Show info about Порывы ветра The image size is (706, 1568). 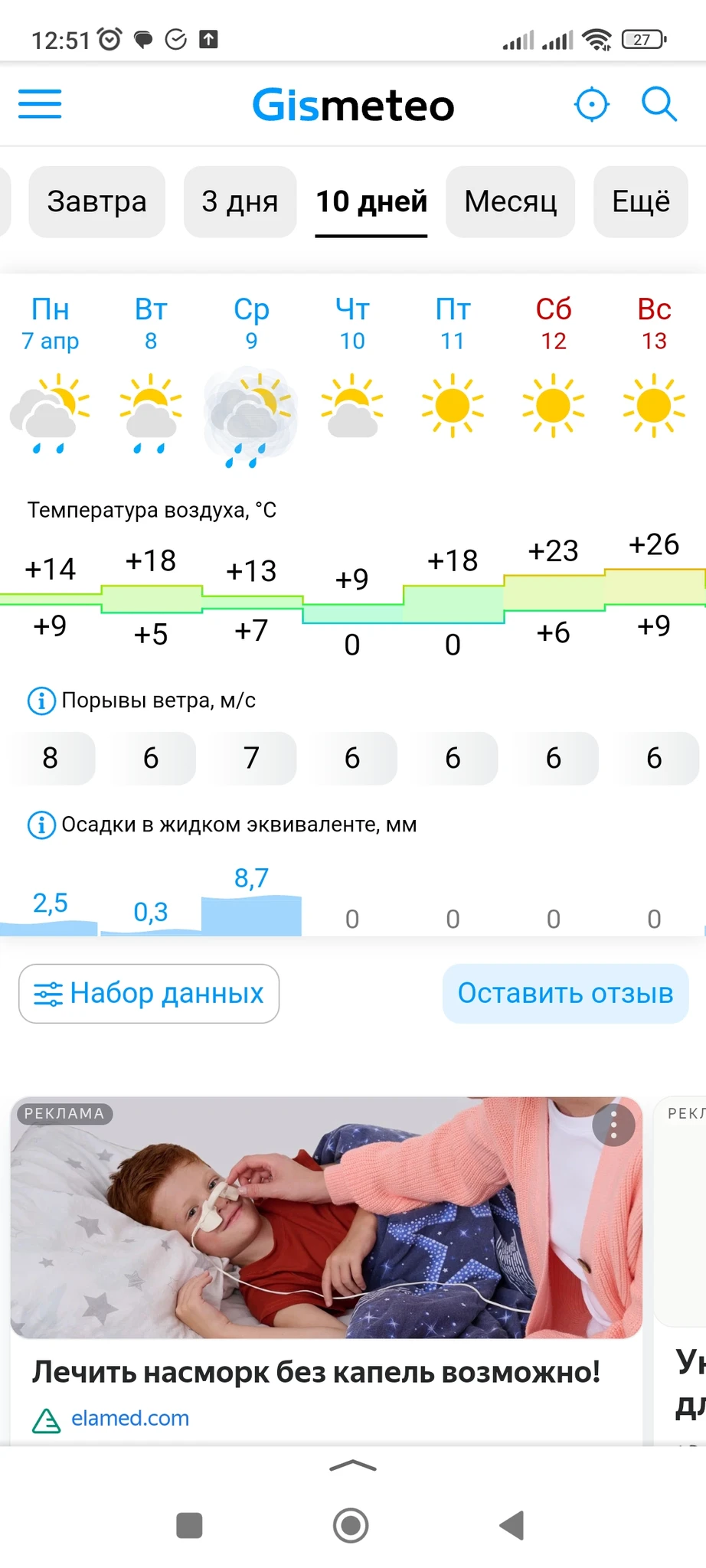pyautogui.click(x=41, y=701)
